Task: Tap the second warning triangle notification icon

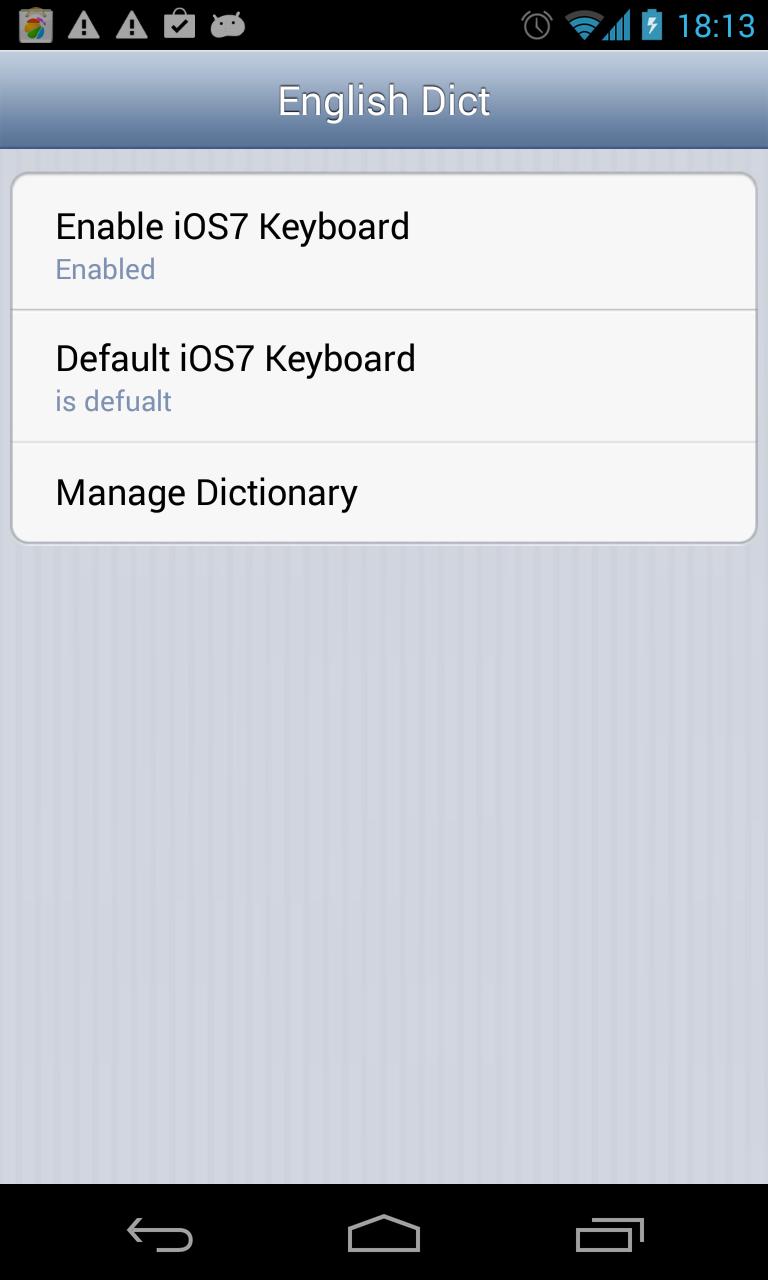Action: pyautogui.click(x=131, y=24)
